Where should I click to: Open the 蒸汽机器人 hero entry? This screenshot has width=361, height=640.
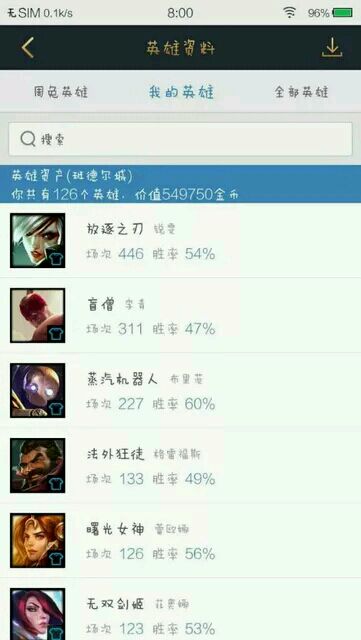[x=180, y=391]
